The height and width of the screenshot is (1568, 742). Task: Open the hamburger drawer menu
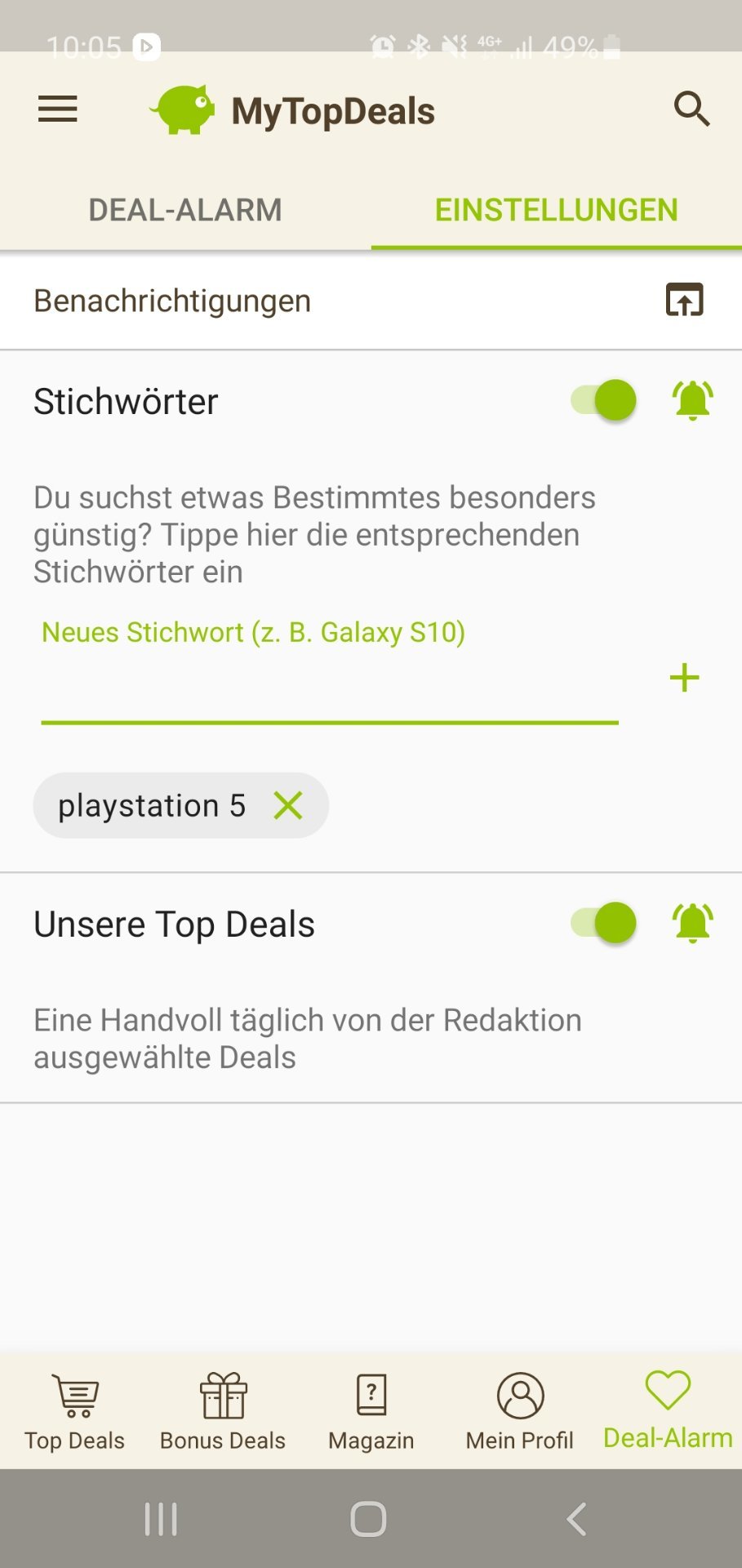[x=57, y=109]
